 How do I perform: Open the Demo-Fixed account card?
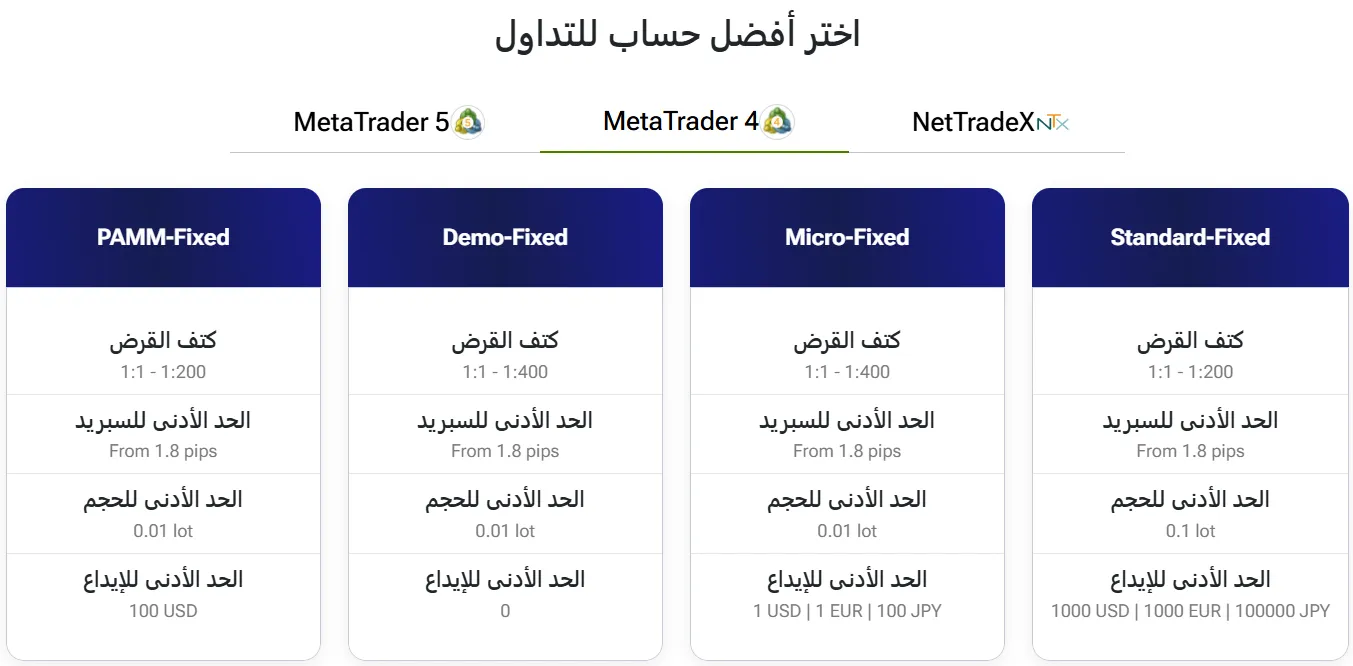tap(505, 424)
